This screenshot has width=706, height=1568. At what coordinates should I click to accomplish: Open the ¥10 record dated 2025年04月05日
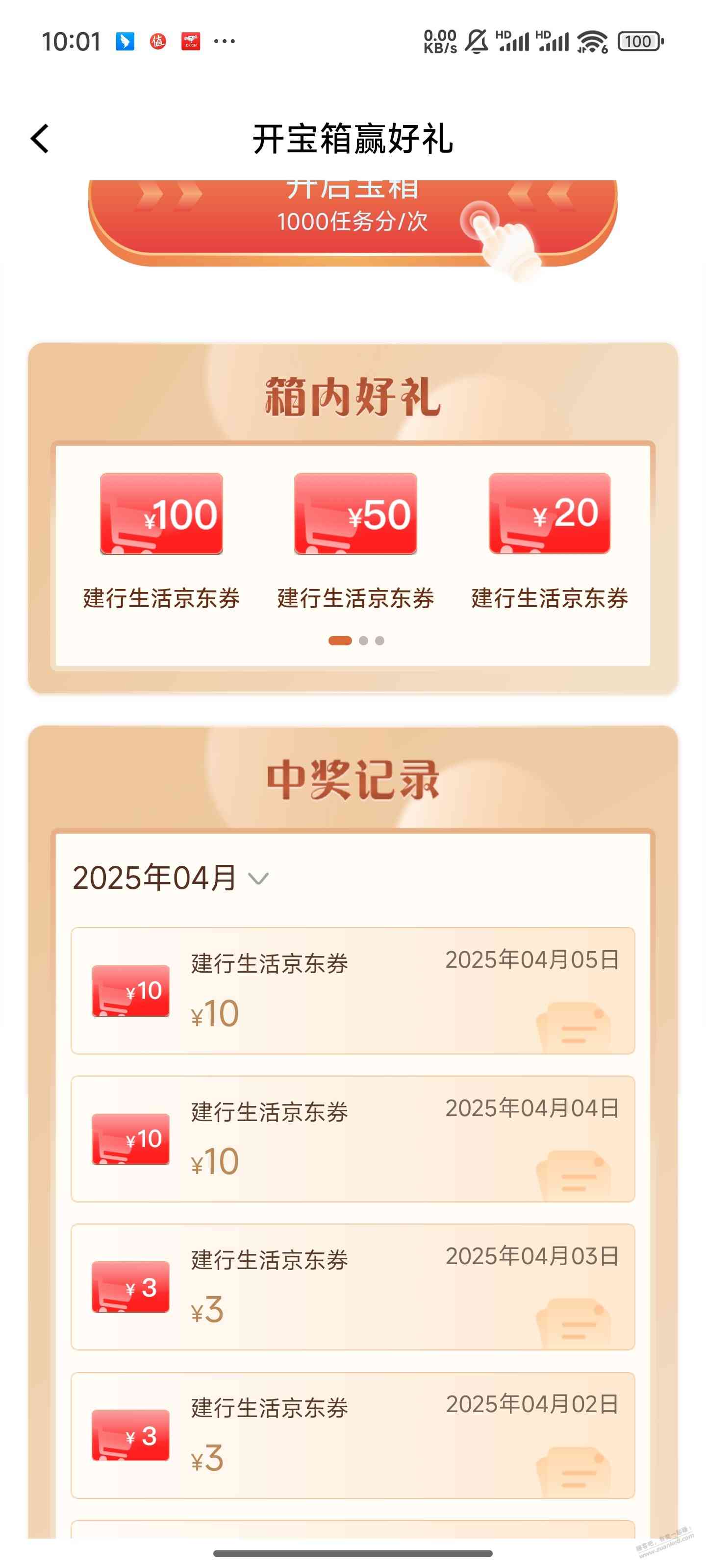pos(352,990)
